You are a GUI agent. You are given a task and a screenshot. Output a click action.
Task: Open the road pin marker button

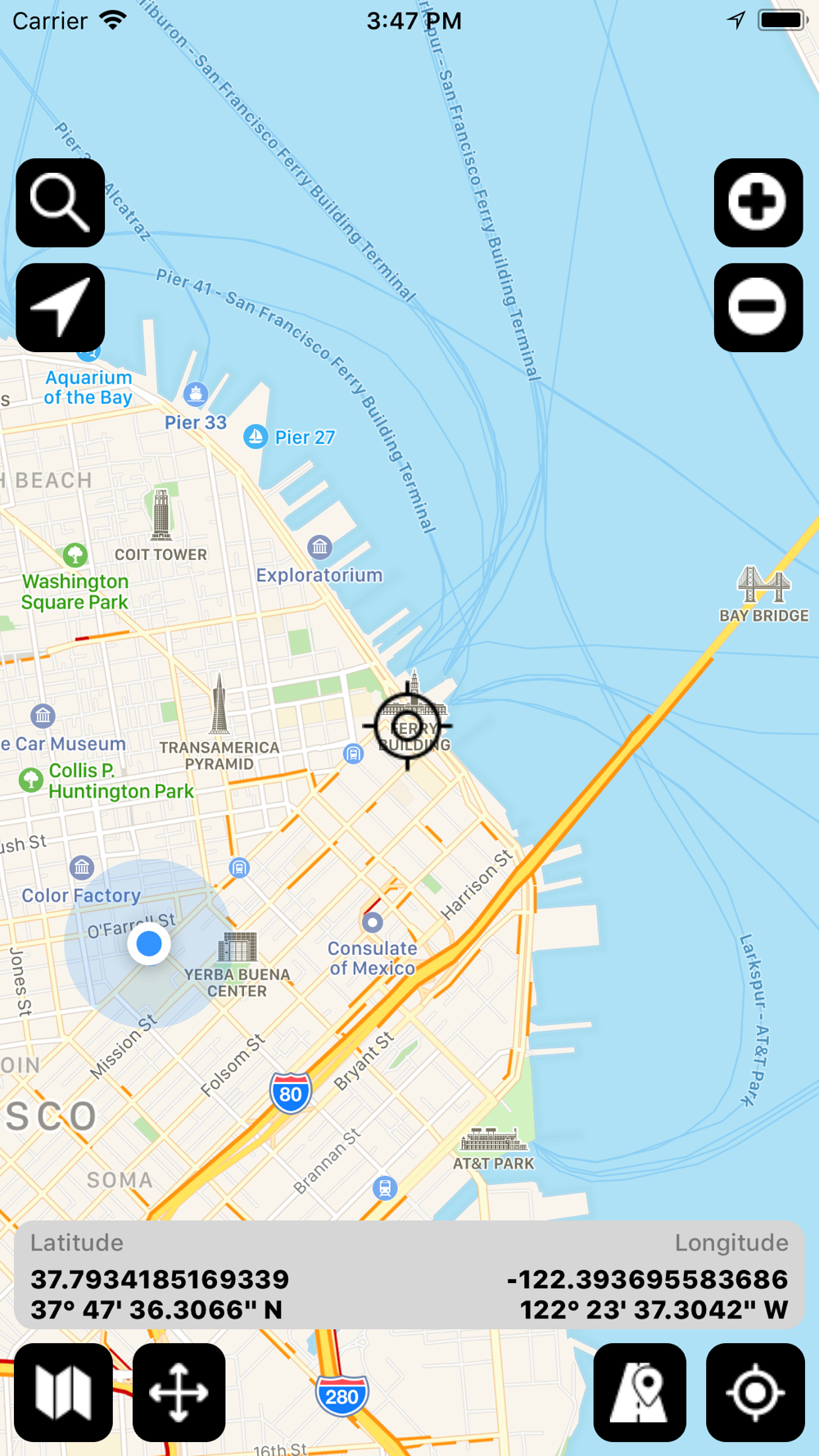(640, 1392)
